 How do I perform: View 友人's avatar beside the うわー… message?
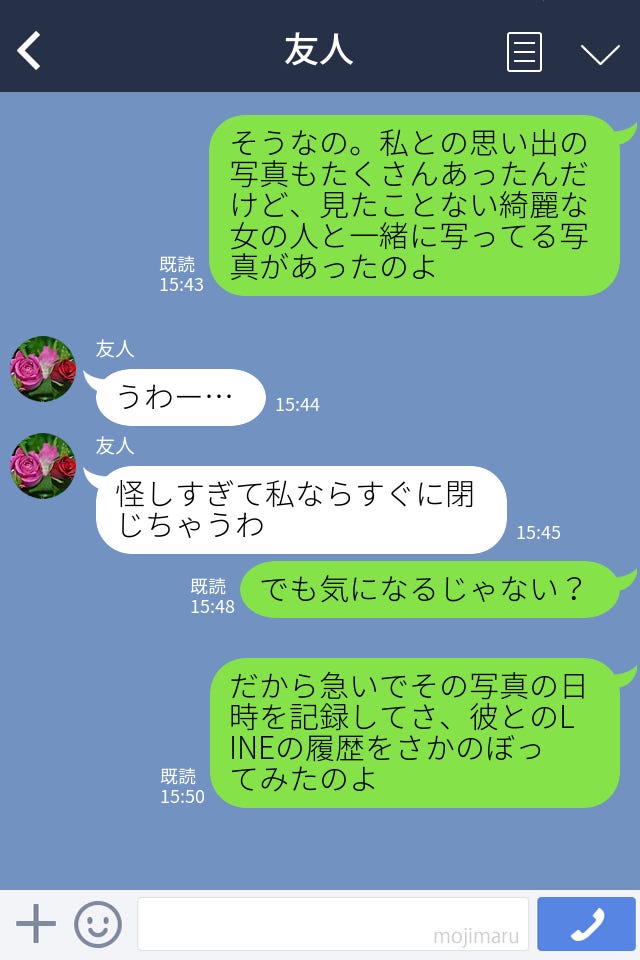click(43, 369)
